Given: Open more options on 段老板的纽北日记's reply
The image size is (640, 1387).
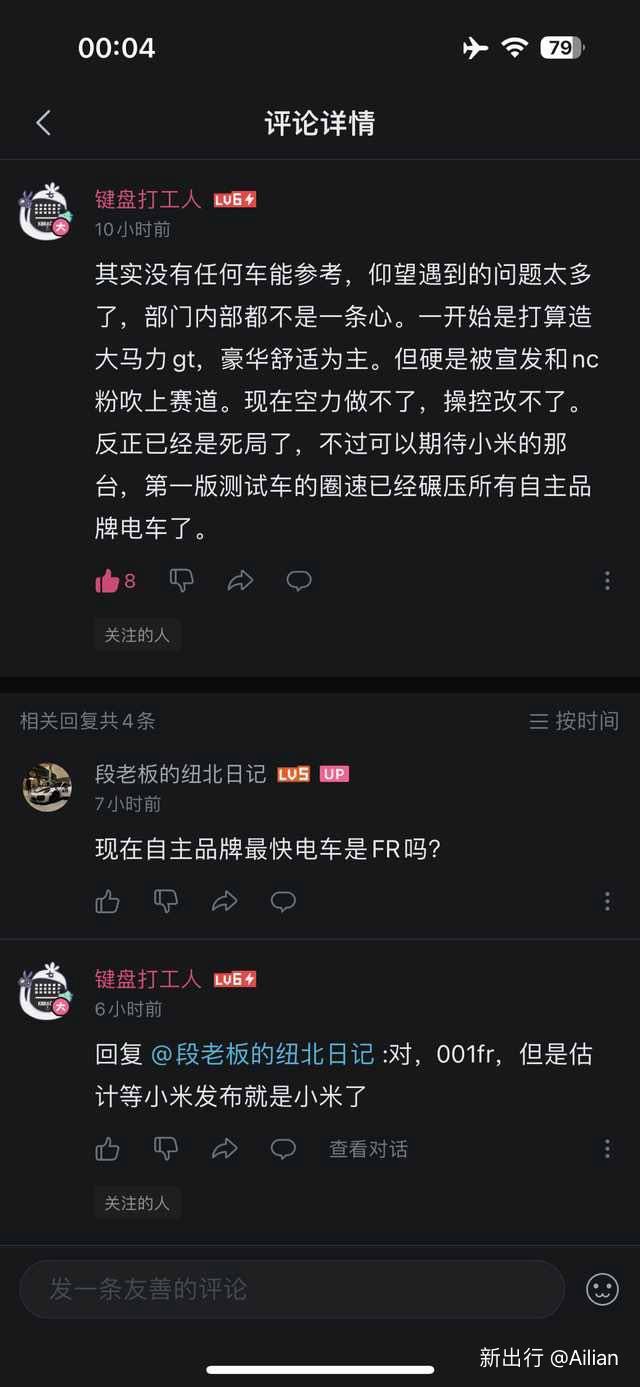Looking at the screenshot, I should [x=607, y=902].
